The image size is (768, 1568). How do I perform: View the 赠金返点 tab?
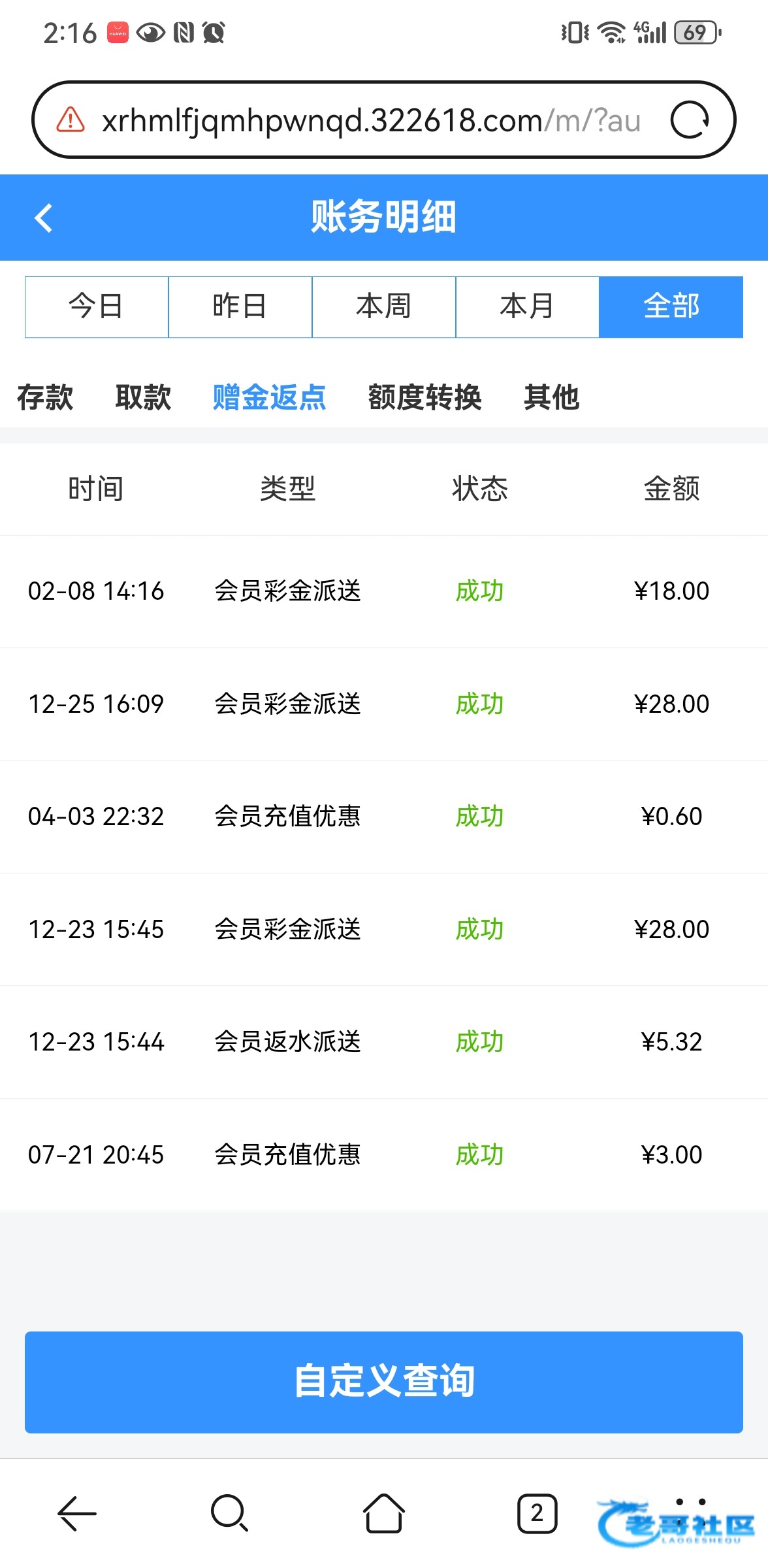click(x=269, y=397)
